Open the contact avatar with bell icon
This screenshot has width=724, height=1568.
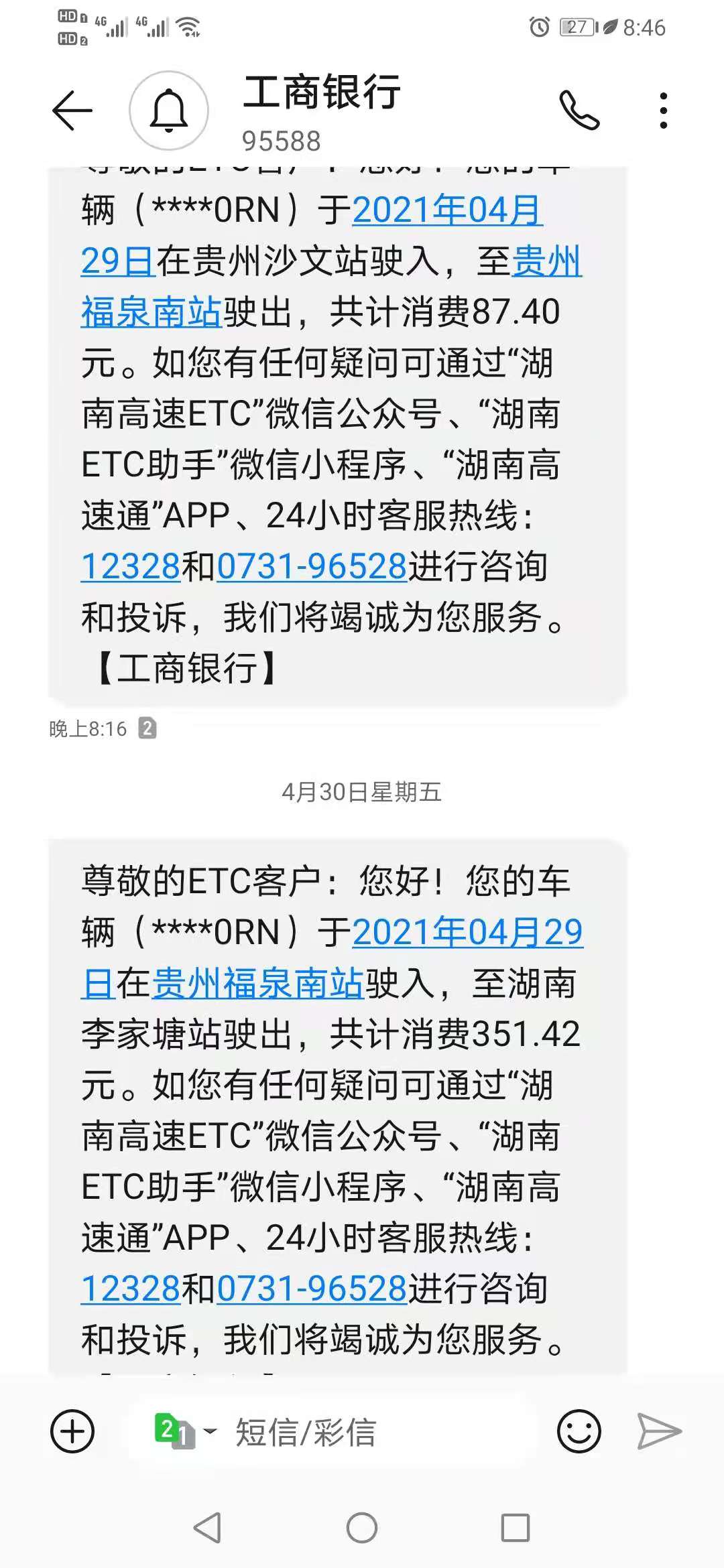click(x=169, y=110)
